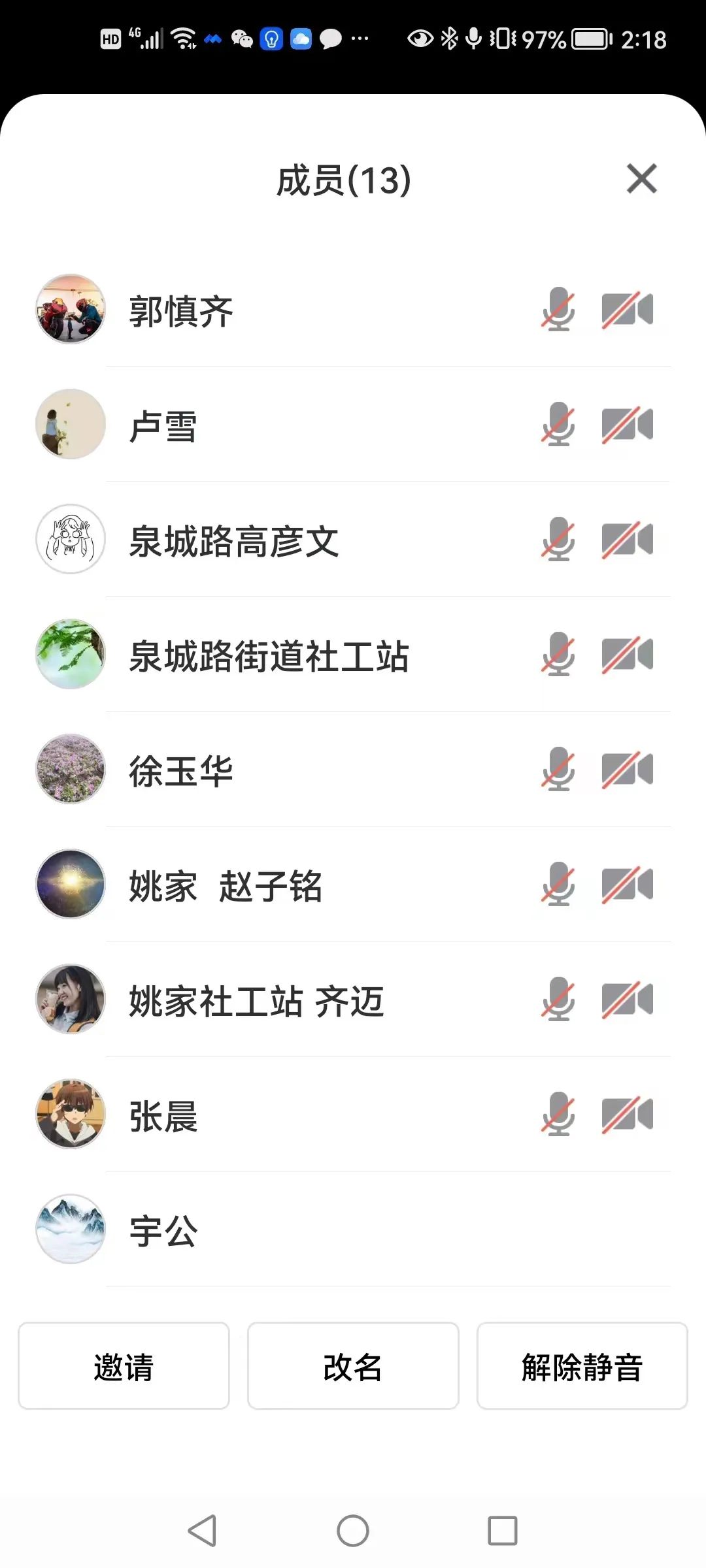Image resolution: width=706 pixels, height=1568 pixels.
Task: Tap the 泉城路街道社工站 member row
Action: coord(353,654)
